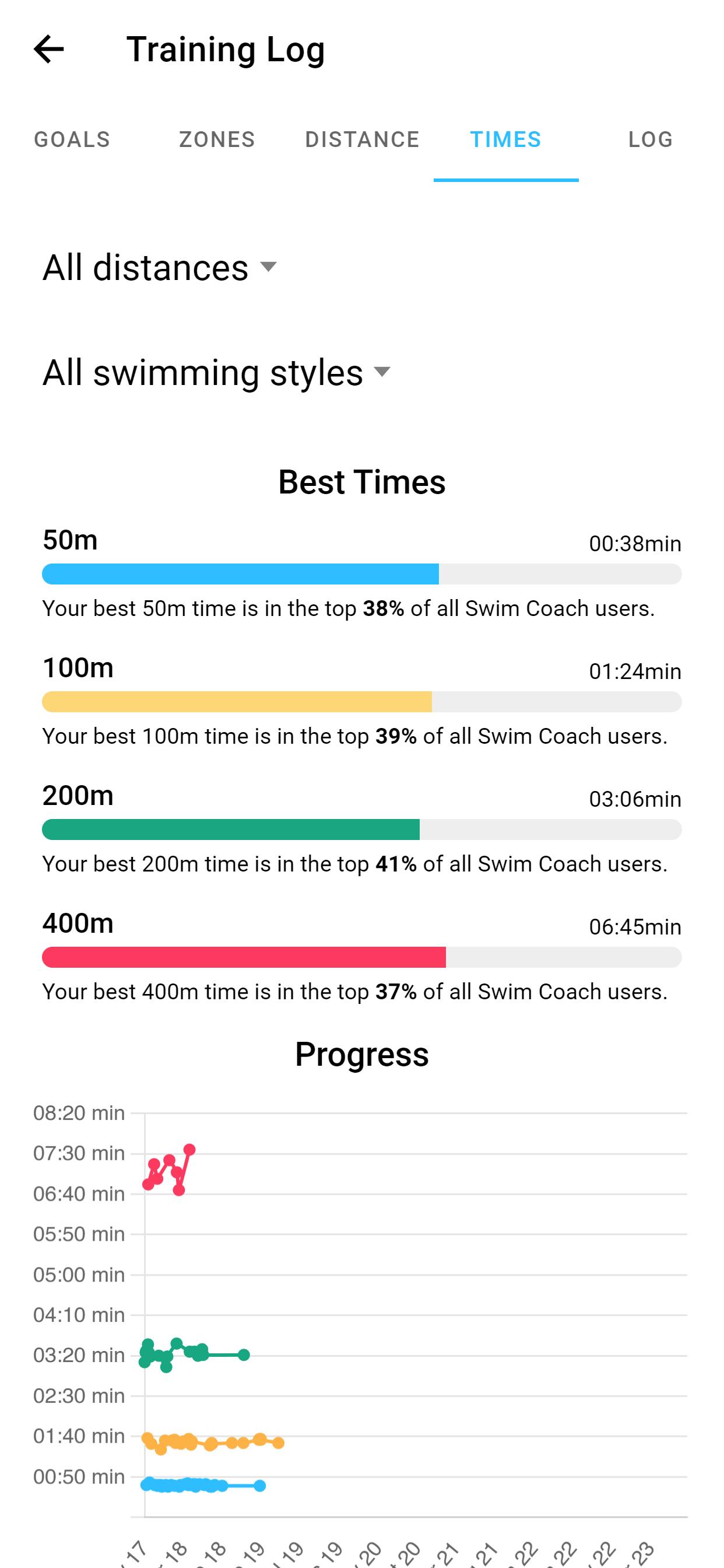724x1568 pixels.
Task: Switch to the Goals tab
Action: coord(72,139)
